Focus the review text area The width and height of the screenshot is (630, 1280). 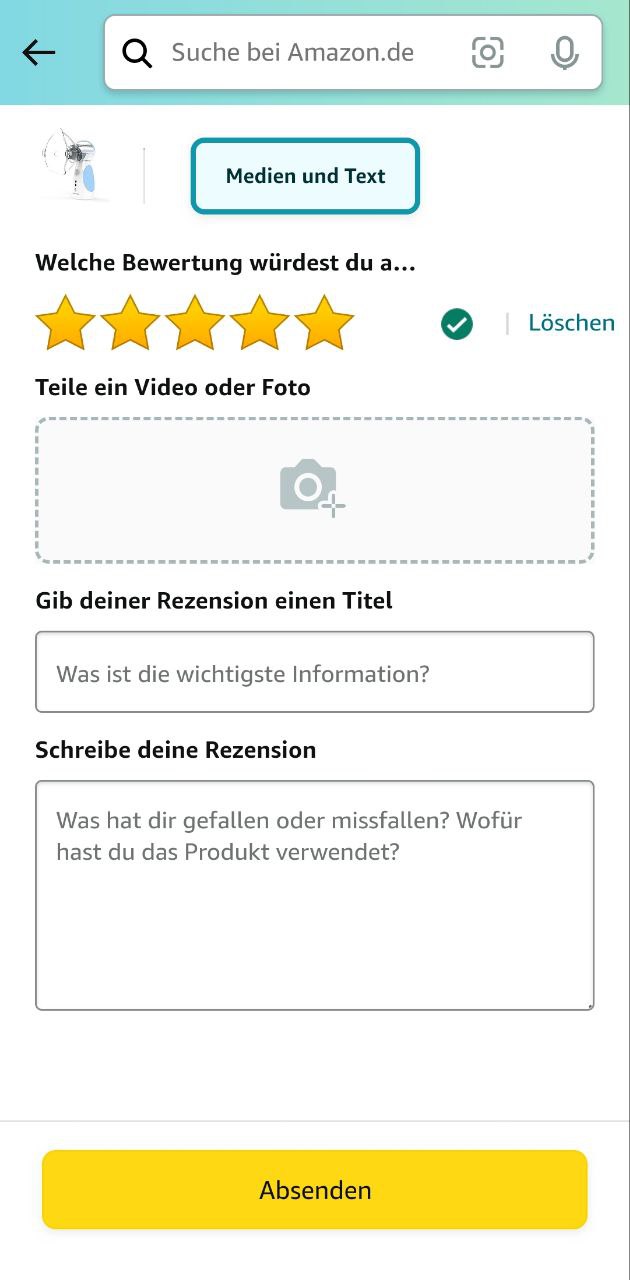coord(314,895)
